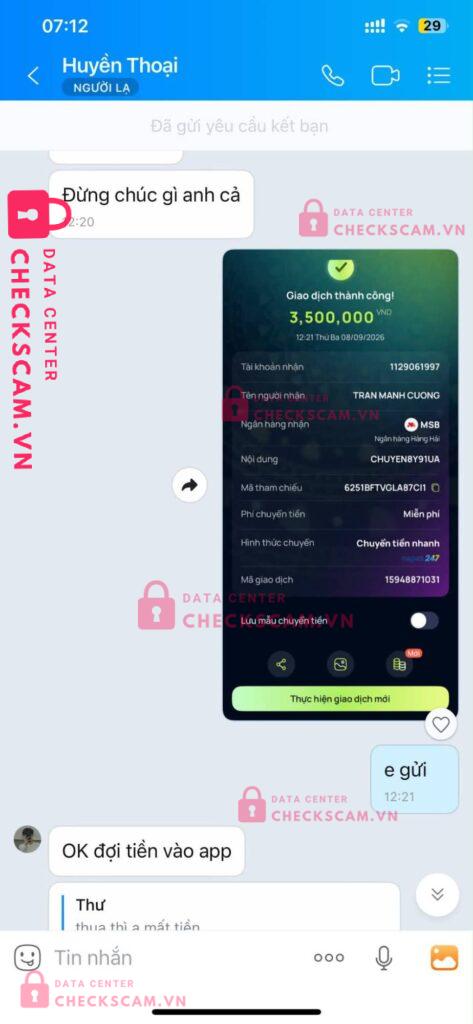Tap the Tin nhắn message field
Screen dimensions: 473x1024
point(176,958)
